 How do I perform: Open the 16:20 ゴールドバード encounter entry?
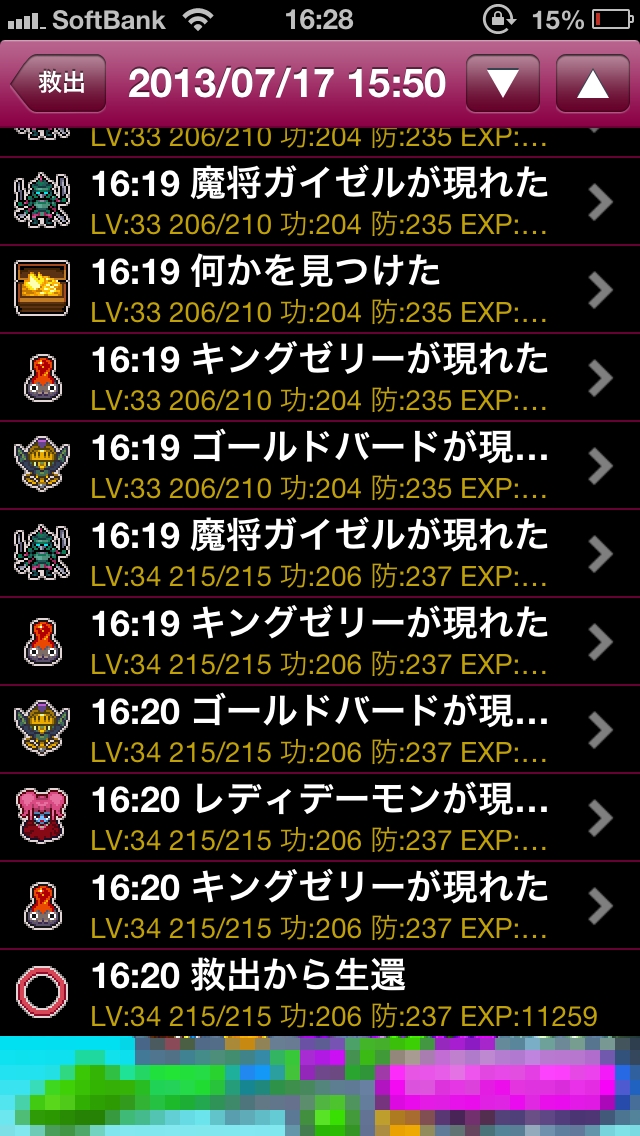tap(320, 730)
